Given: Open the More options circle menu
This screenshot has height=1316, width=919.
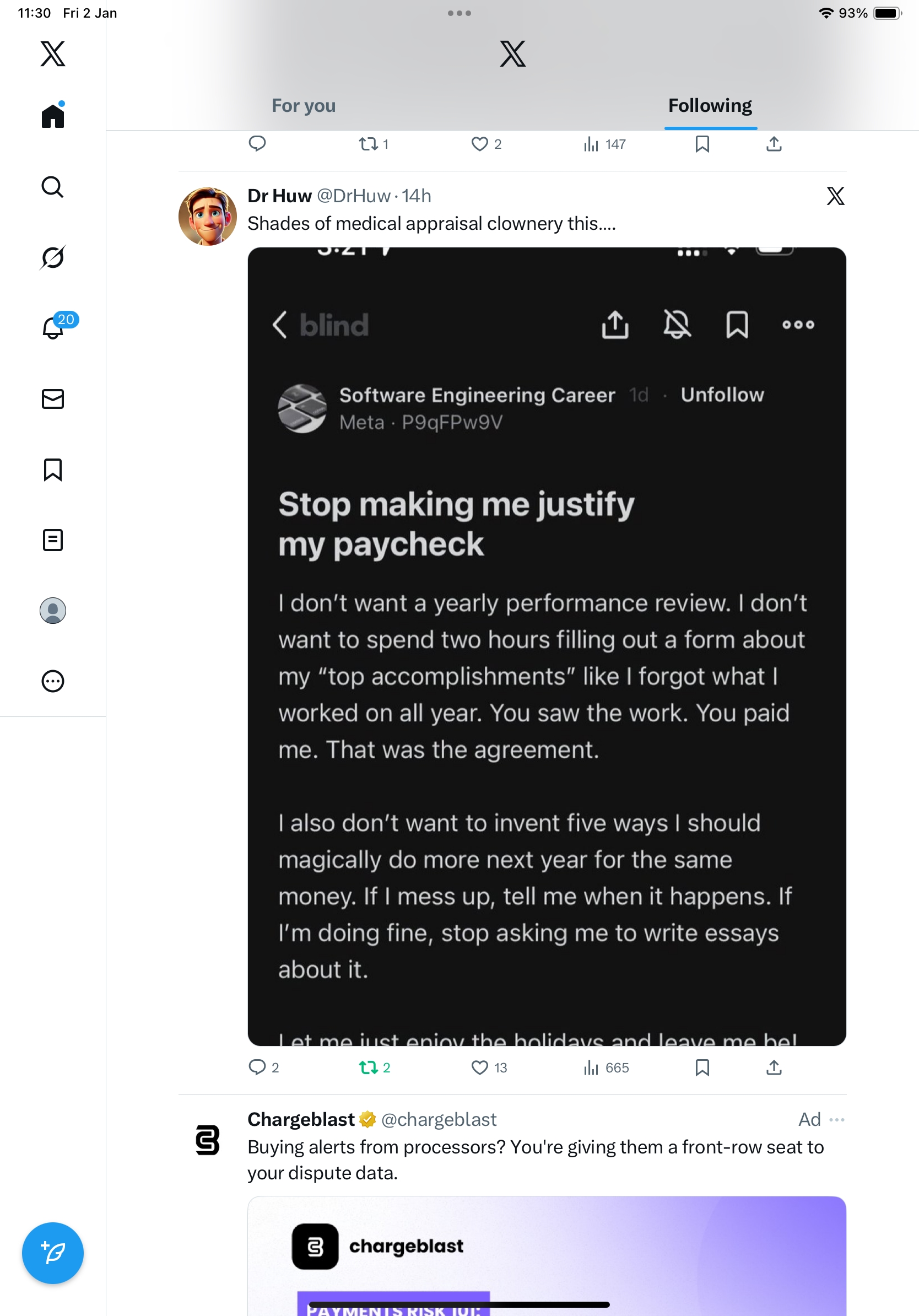Looking at the screenshot, I should click(53, 681).
